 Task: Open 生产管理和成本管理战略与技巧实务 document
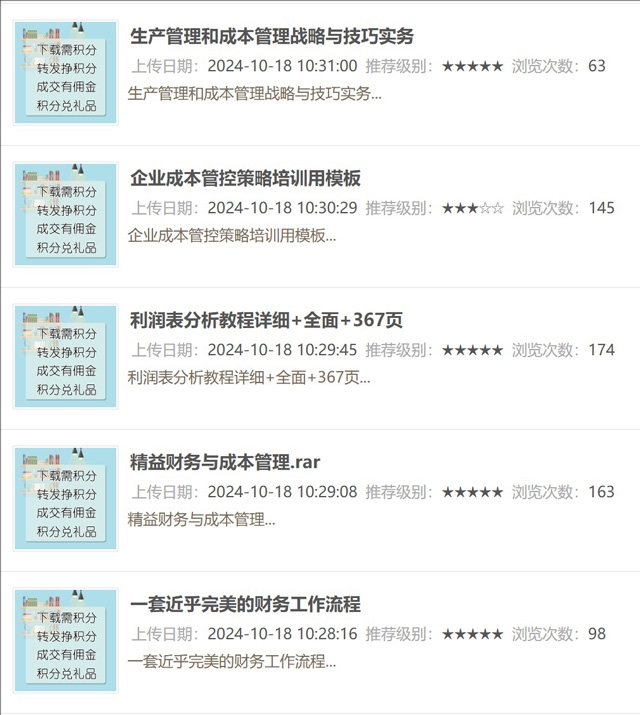(x=271, y=37)
